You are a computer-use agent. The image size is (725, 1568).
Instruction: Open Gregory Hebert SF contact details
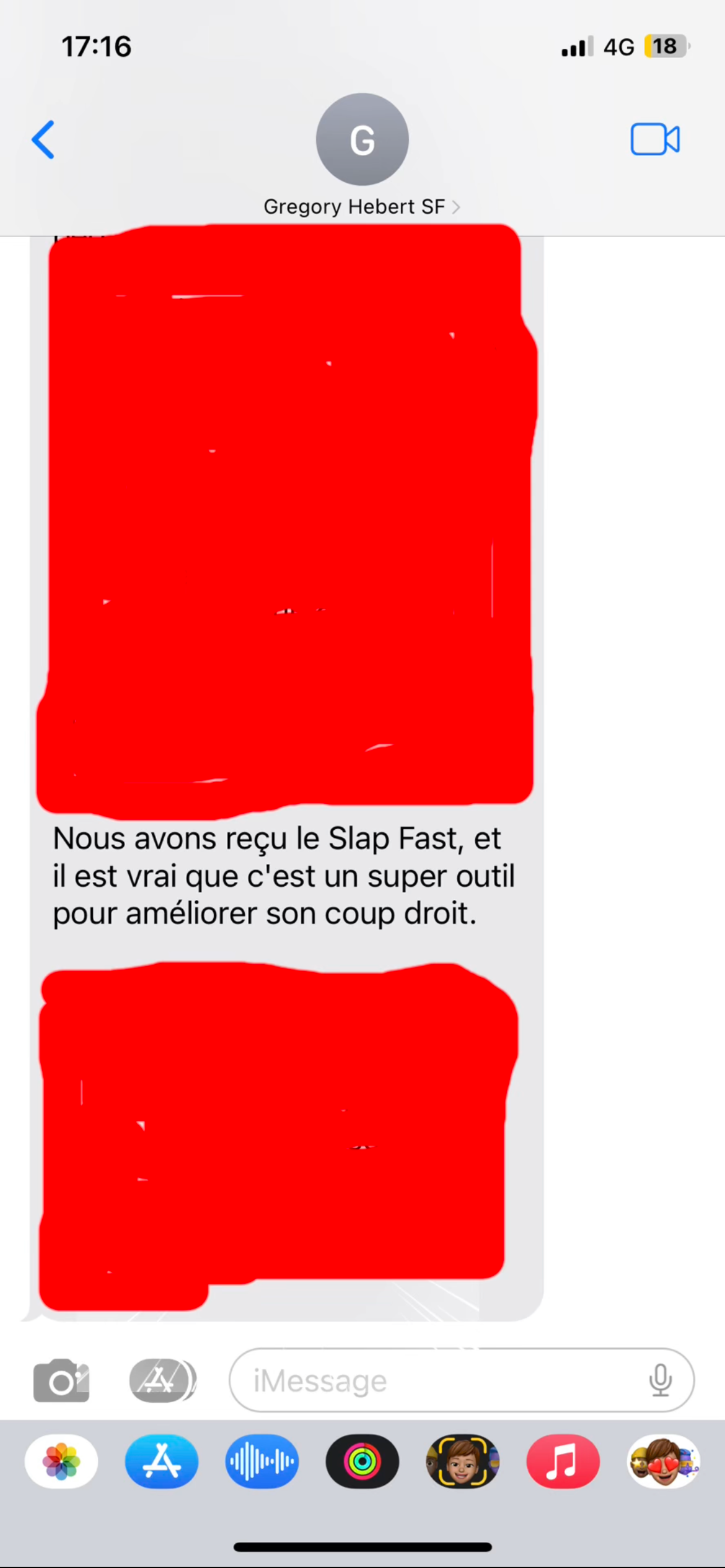361,206
